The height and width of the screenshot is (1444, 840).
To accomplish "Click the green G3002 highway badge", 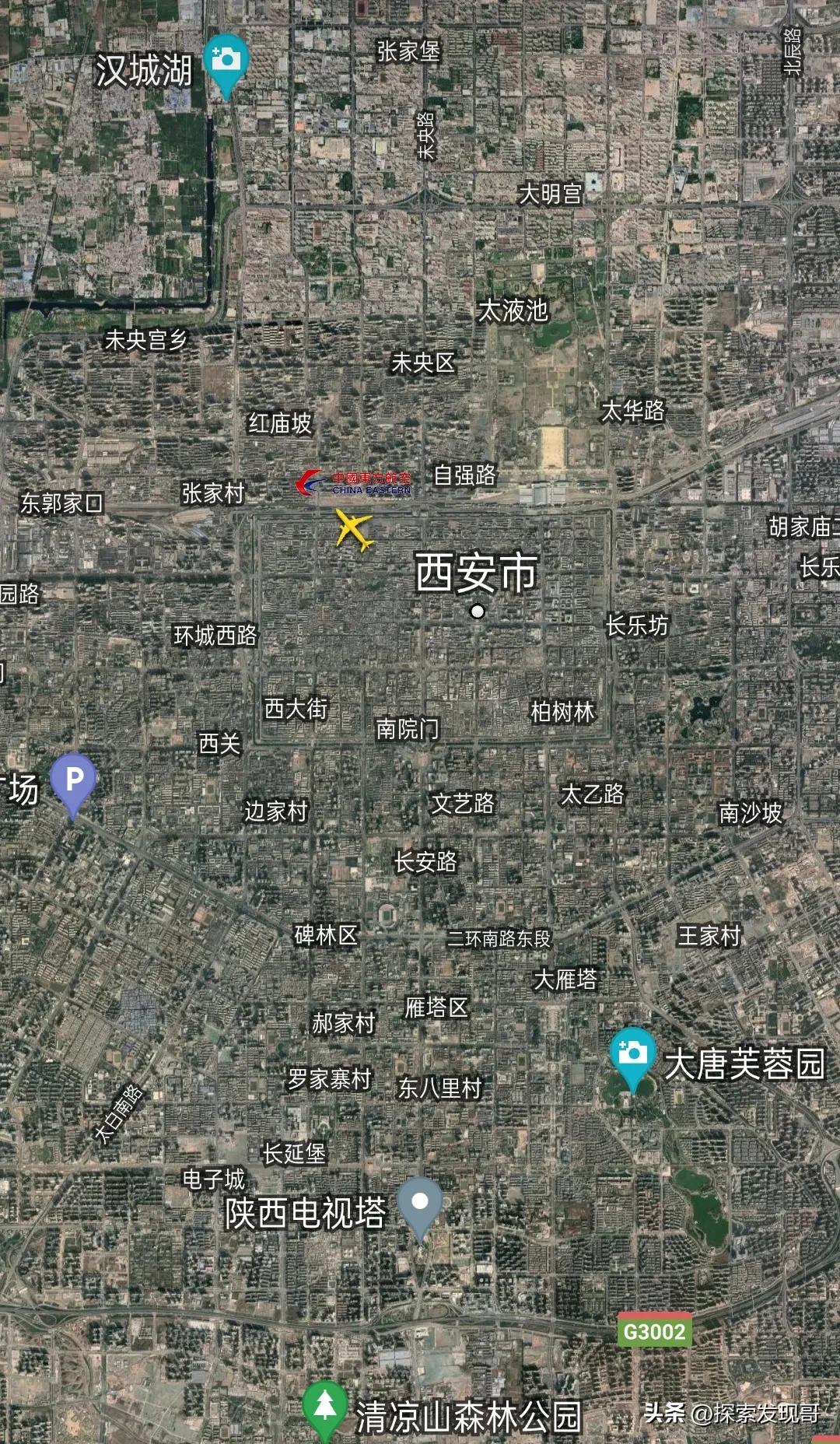I will [x=656, y=1327].
